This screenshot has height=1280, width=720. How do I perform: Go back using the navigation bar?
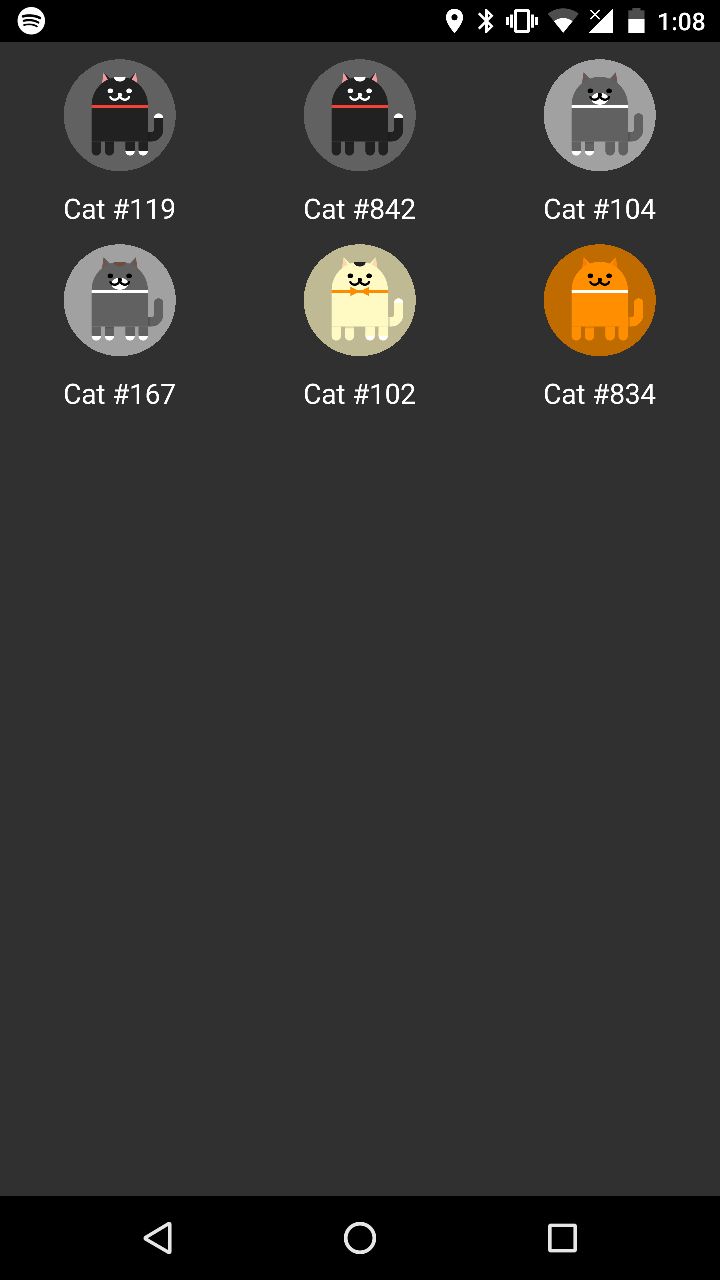[158, 1238]
